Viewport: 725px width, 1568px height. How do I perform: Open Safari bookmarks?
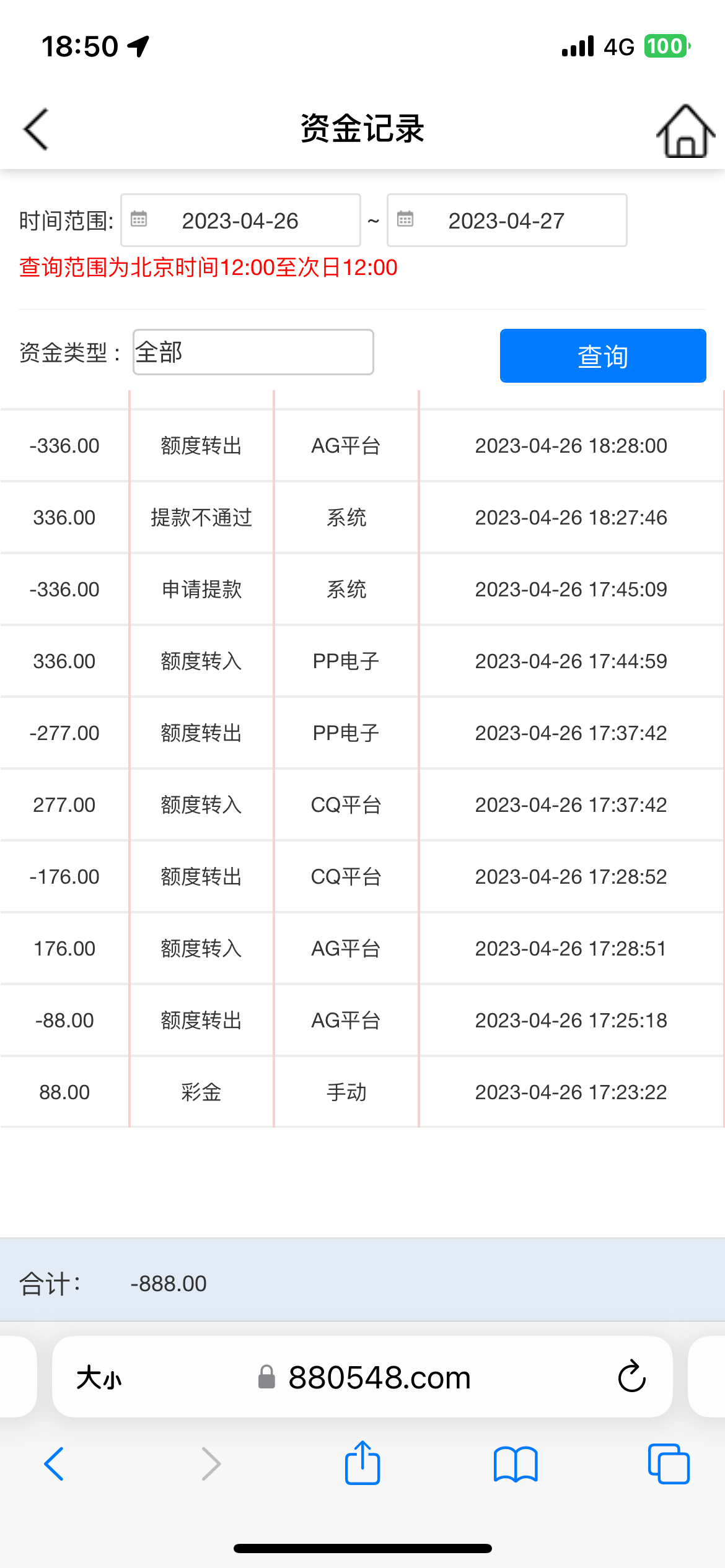coord(515,1464)
